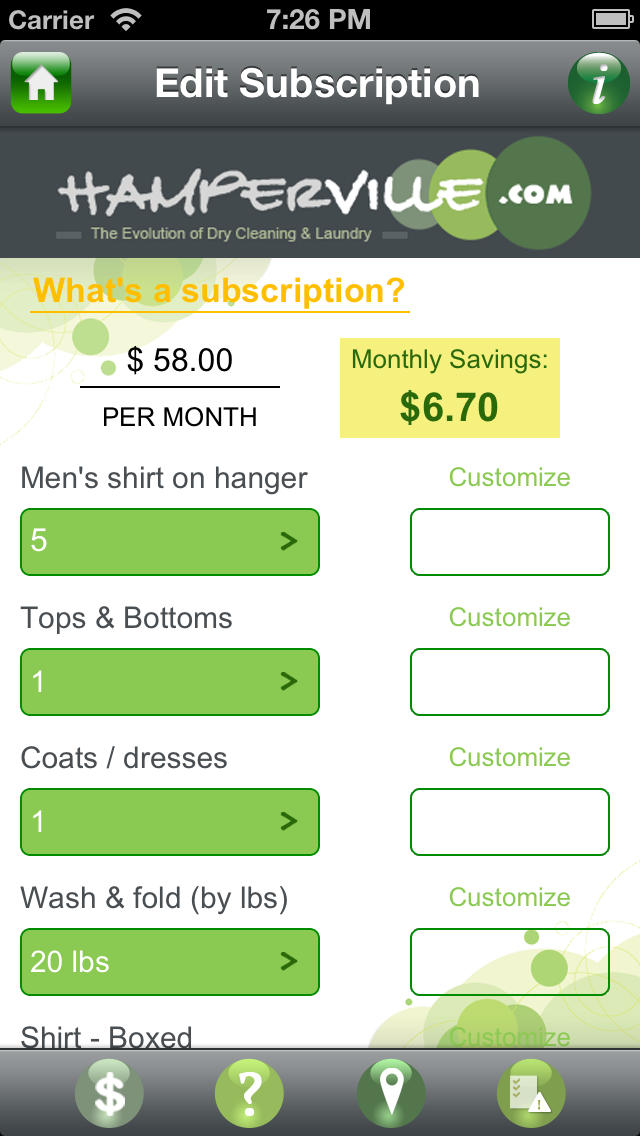The width and height of the screenshot is (640, 1136).
Task: Select the Coats / dresses custom field
Action: [x=510, y=822]
